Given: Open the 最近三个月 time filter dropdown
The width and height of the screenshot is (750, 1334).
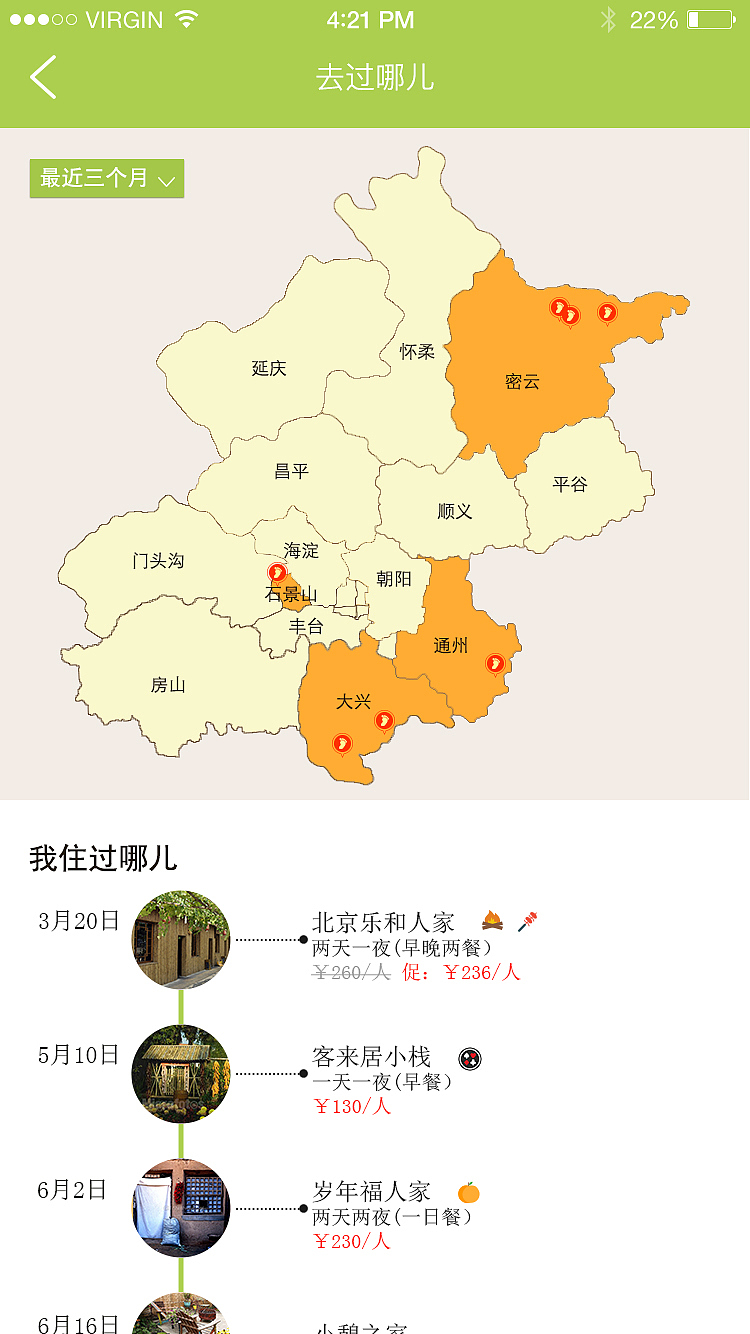Looking at the screenshot, I should [x=106, y=179].
